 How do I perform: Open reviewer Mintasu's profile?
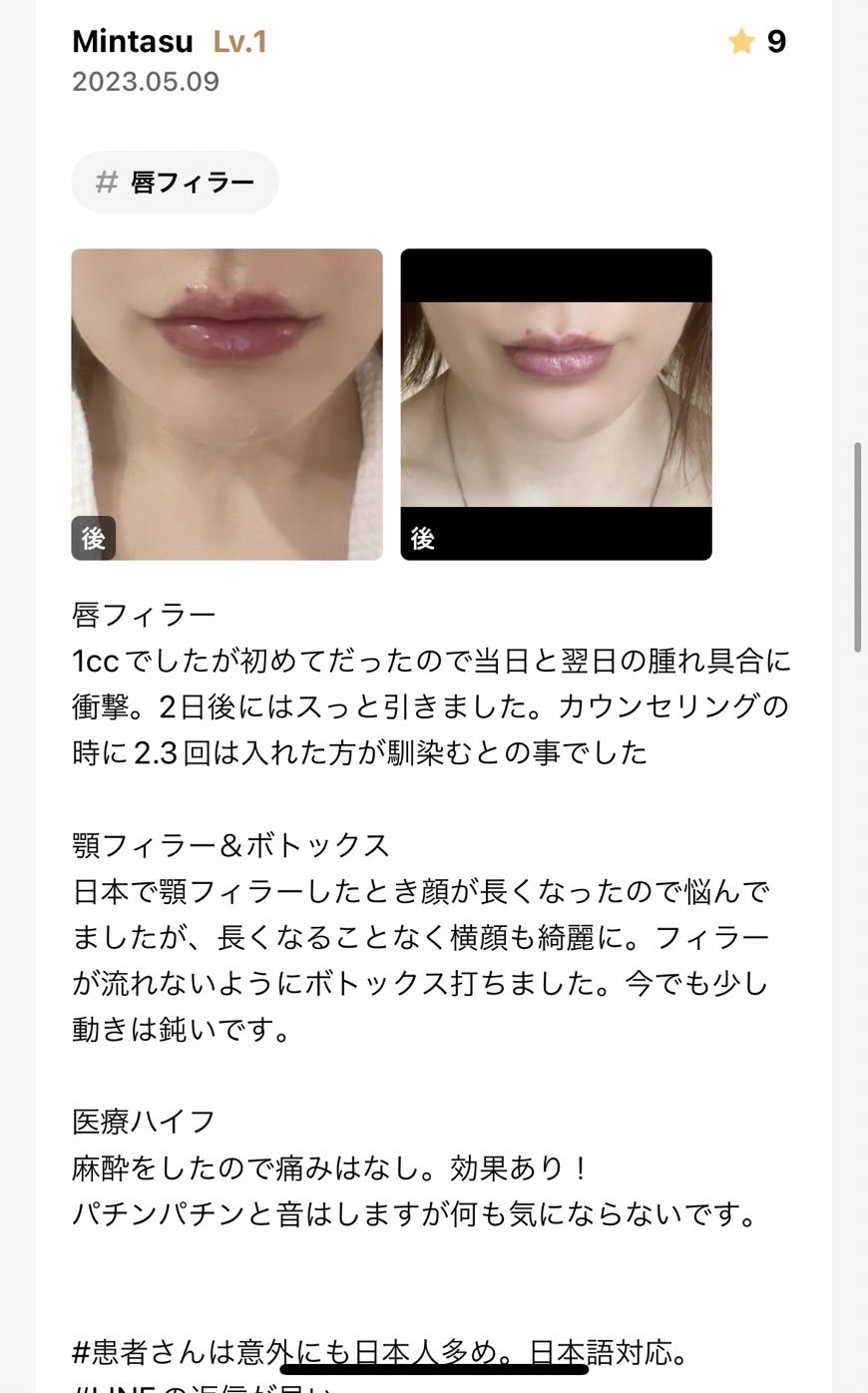(133, 42)
